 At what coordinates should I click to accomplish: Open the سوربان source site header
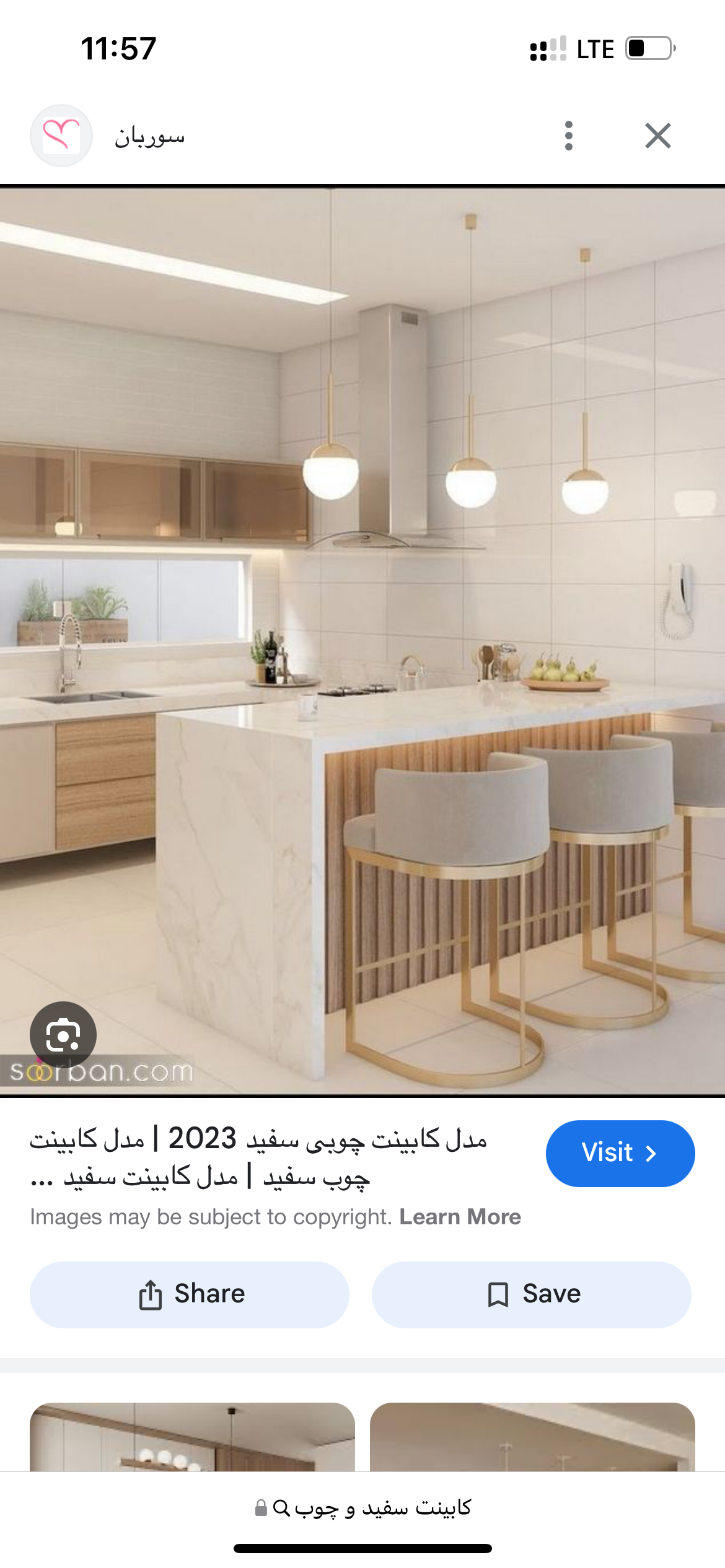pos(149,136)
